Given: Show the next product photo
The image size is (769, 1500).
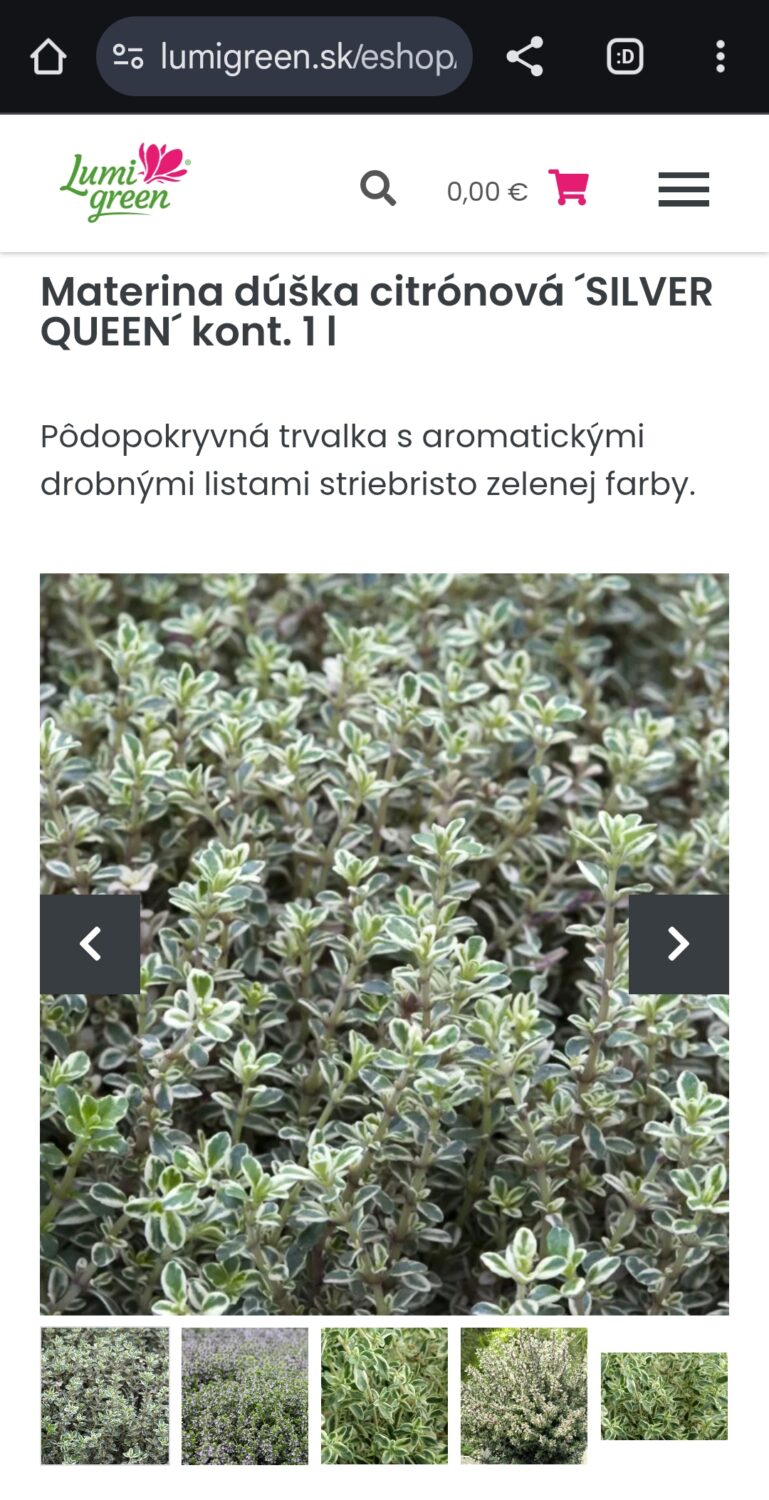Looking at the screenshot, I should (678, 944).
